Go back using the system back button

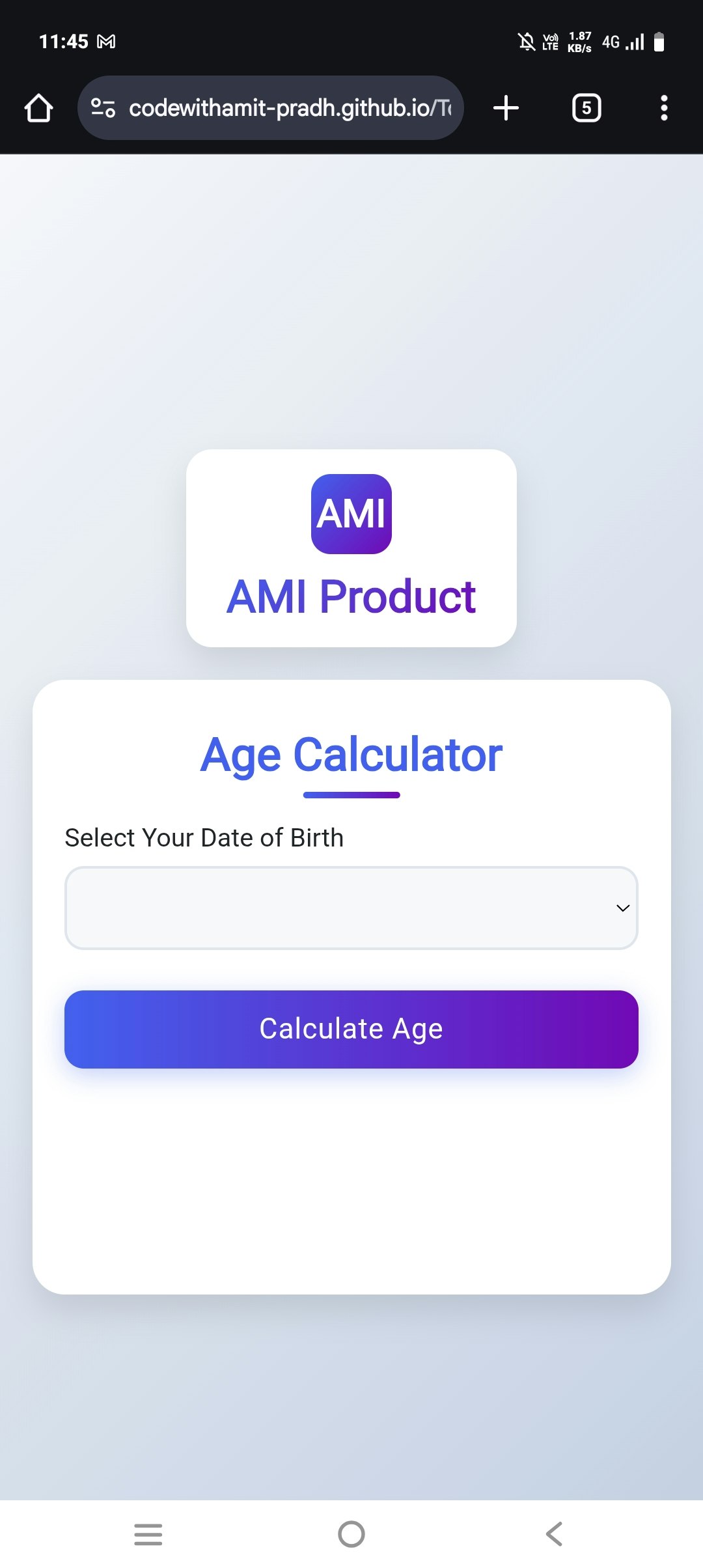click(554, 1534)
